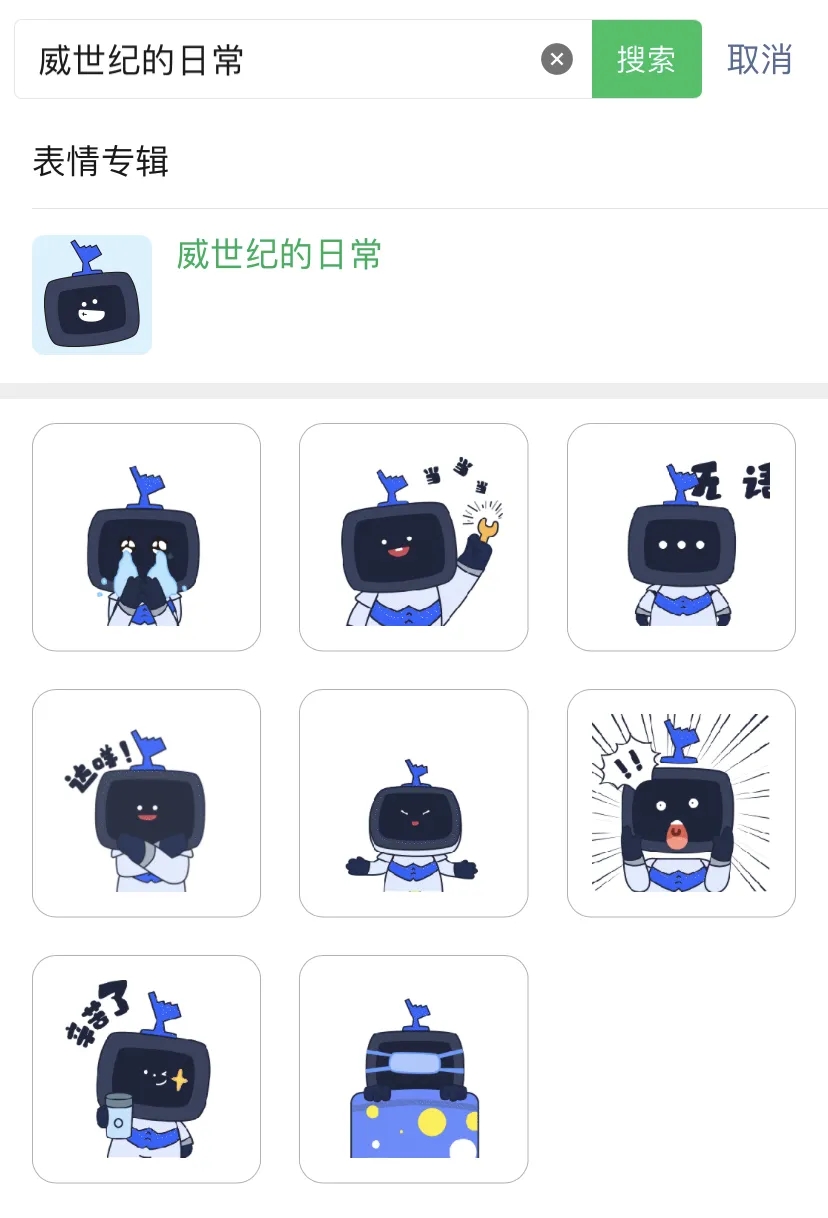Screen dimensions: 828x1218
Task: Open the shrugging robot sticker
Action: 413,803
